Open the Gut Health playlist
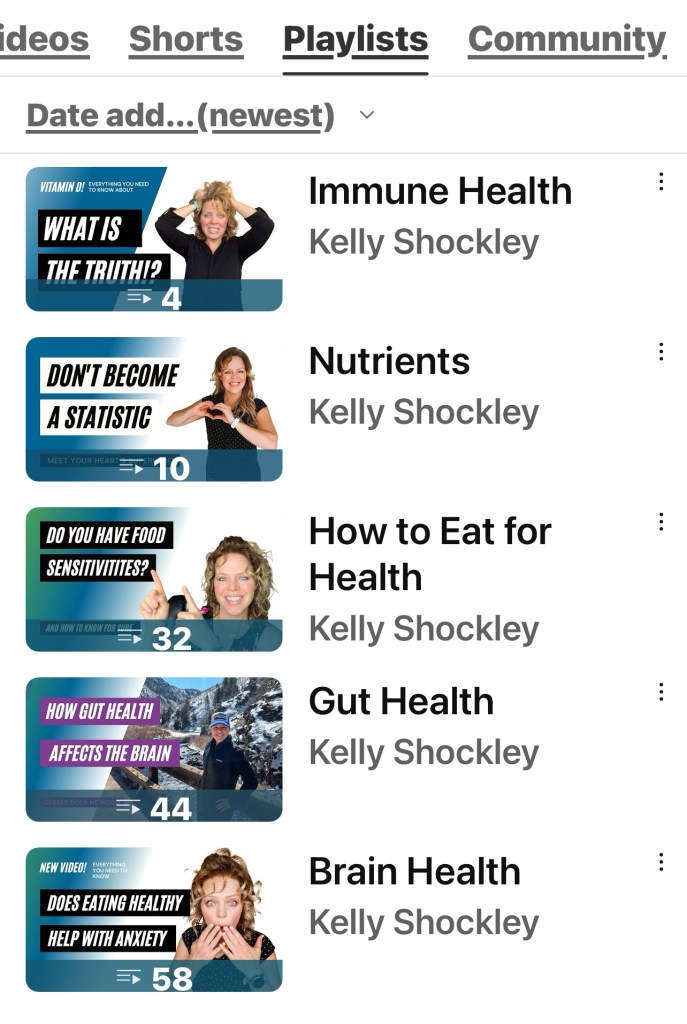This screenshot has width=687, height=1024. (401, 701)
